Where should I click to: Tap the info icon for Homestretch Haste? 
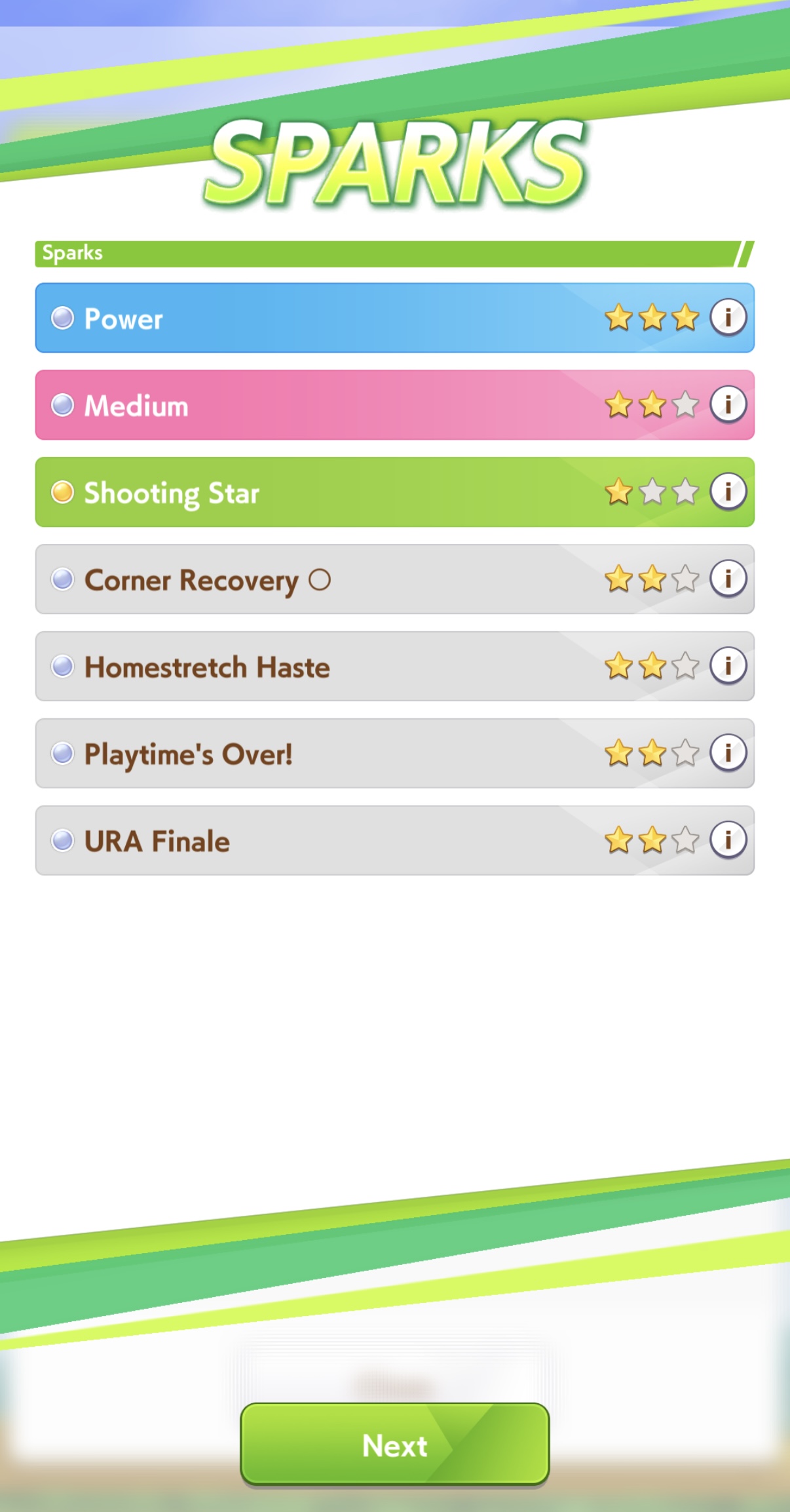tap(728, 666)
